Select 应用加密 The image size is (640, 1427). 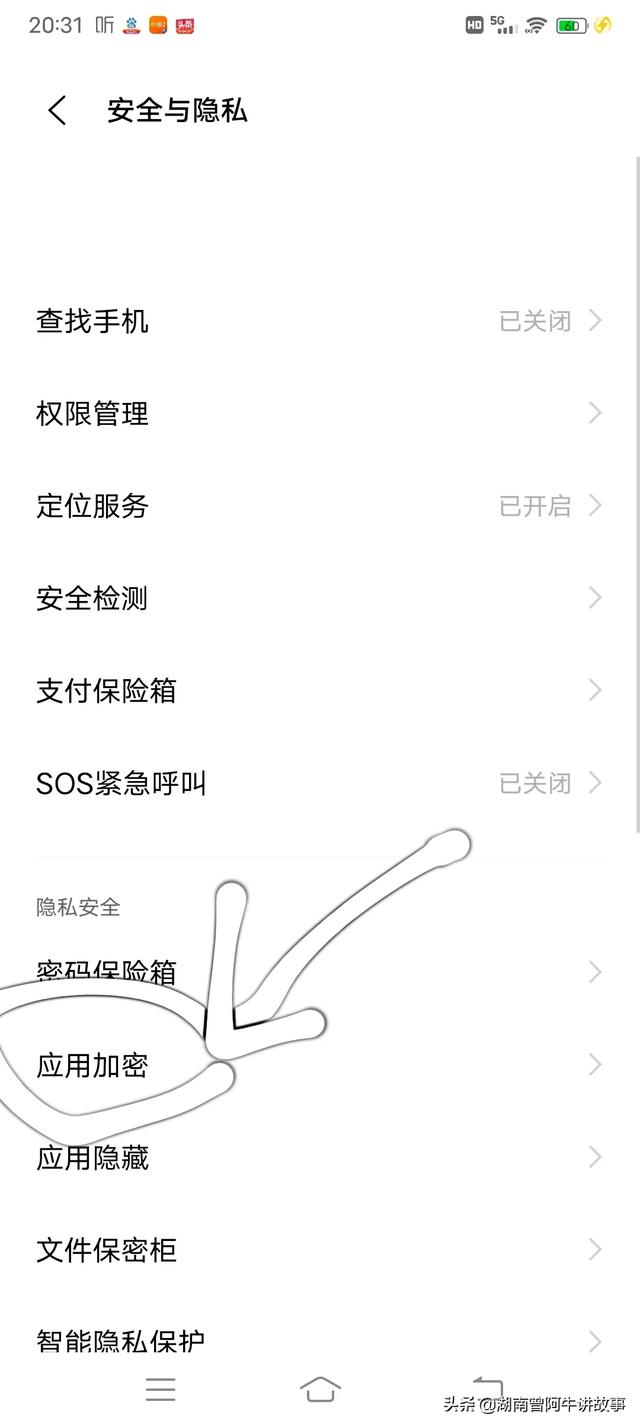point(320,1065)
